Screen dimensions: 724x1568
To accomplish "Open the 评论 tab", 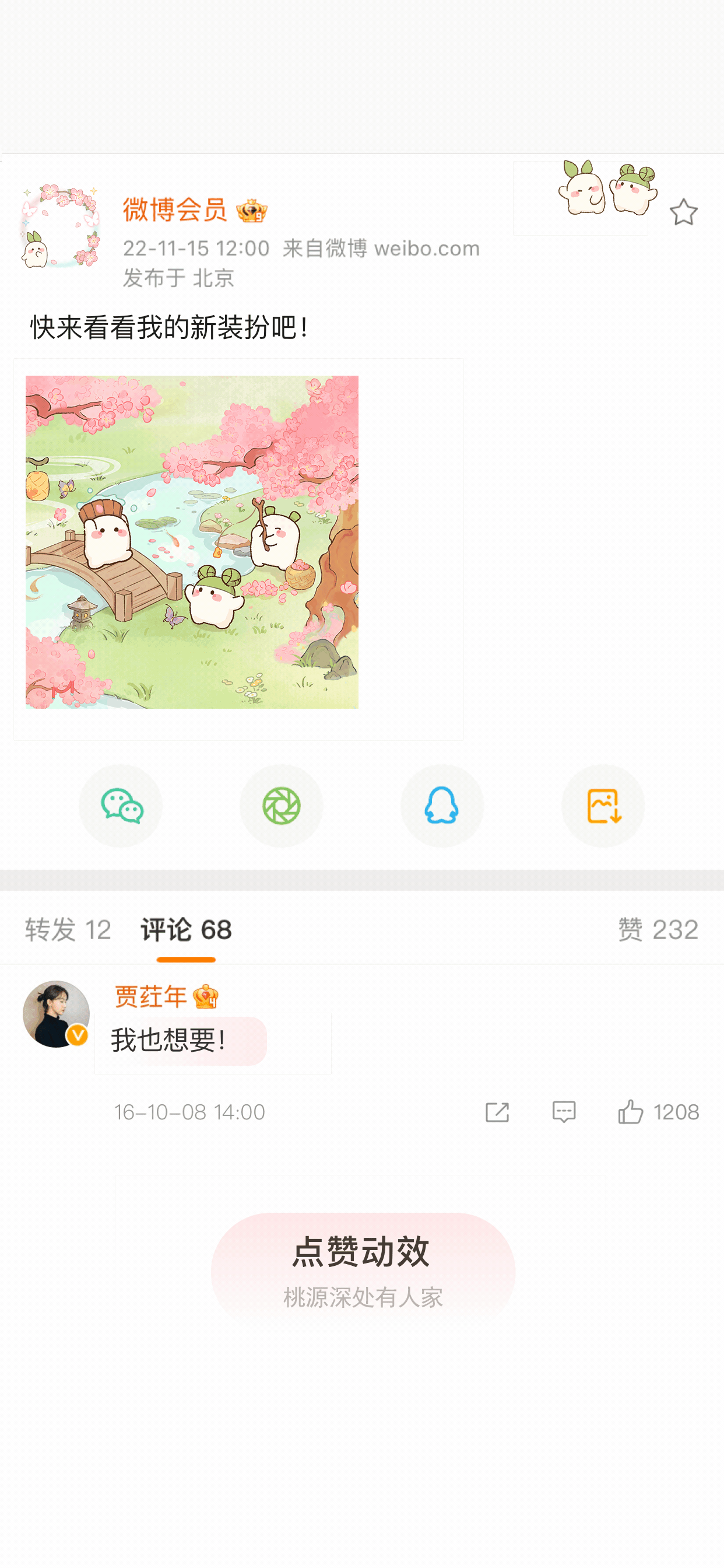I will point(185,929).
